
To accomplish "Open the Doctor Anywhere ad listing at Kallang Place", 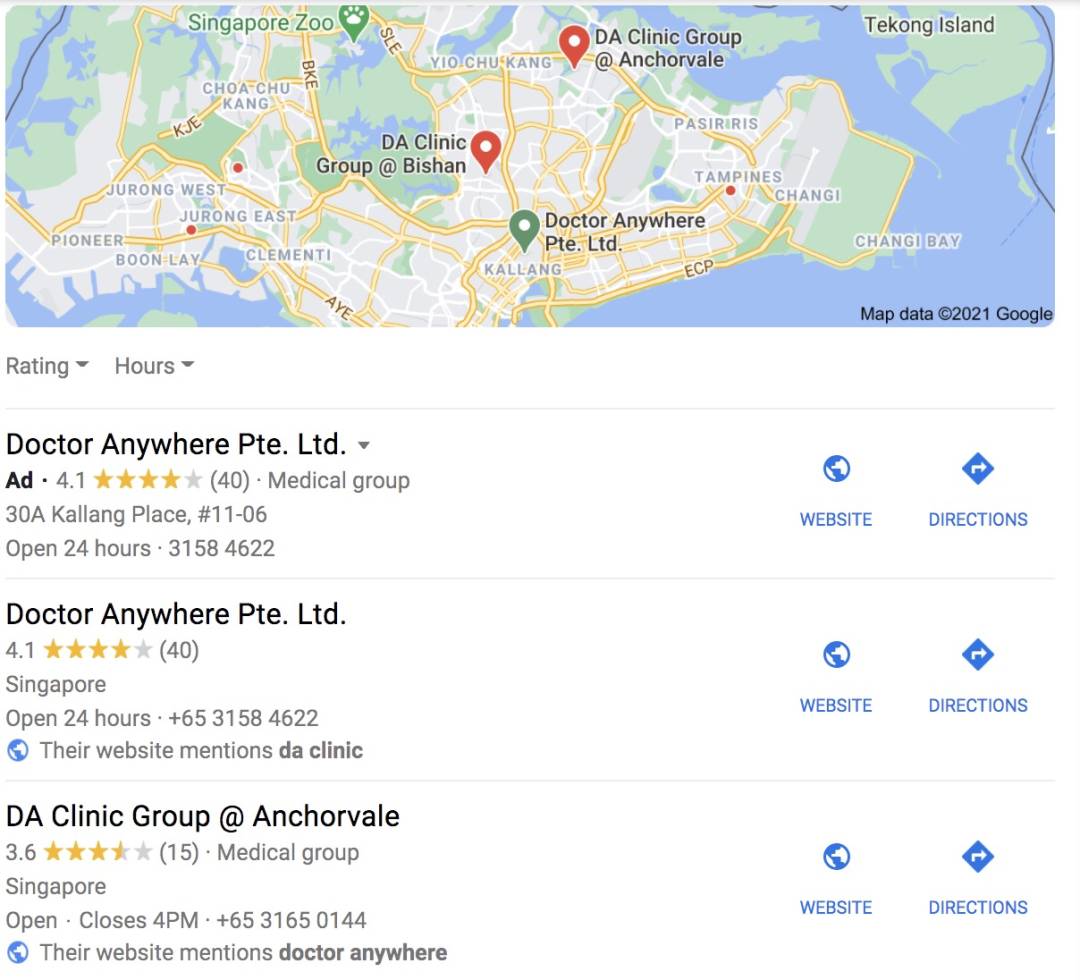I will tap(176, 444).
